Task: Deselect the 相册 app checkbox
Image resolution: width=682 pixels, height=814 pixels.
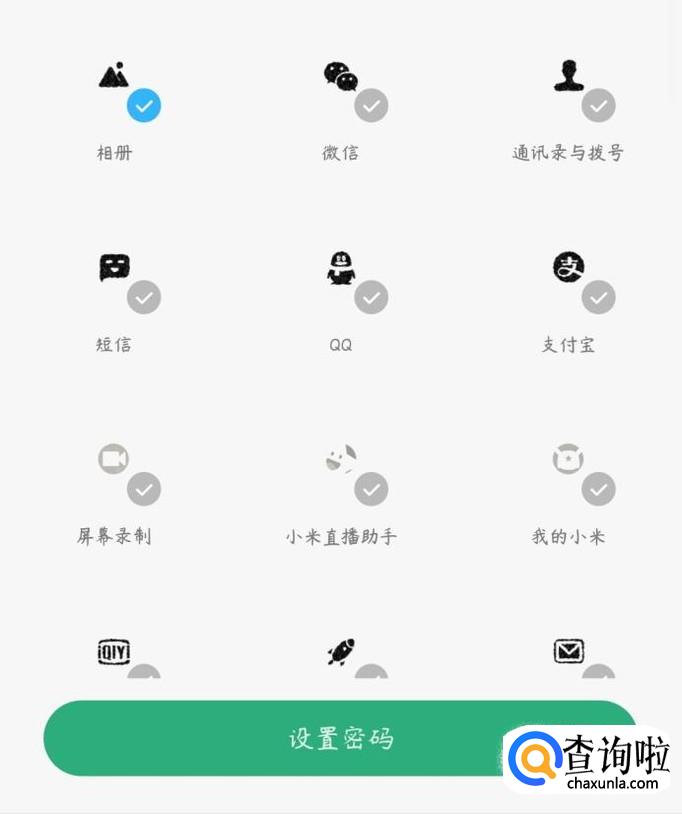Action: (144, 105)
